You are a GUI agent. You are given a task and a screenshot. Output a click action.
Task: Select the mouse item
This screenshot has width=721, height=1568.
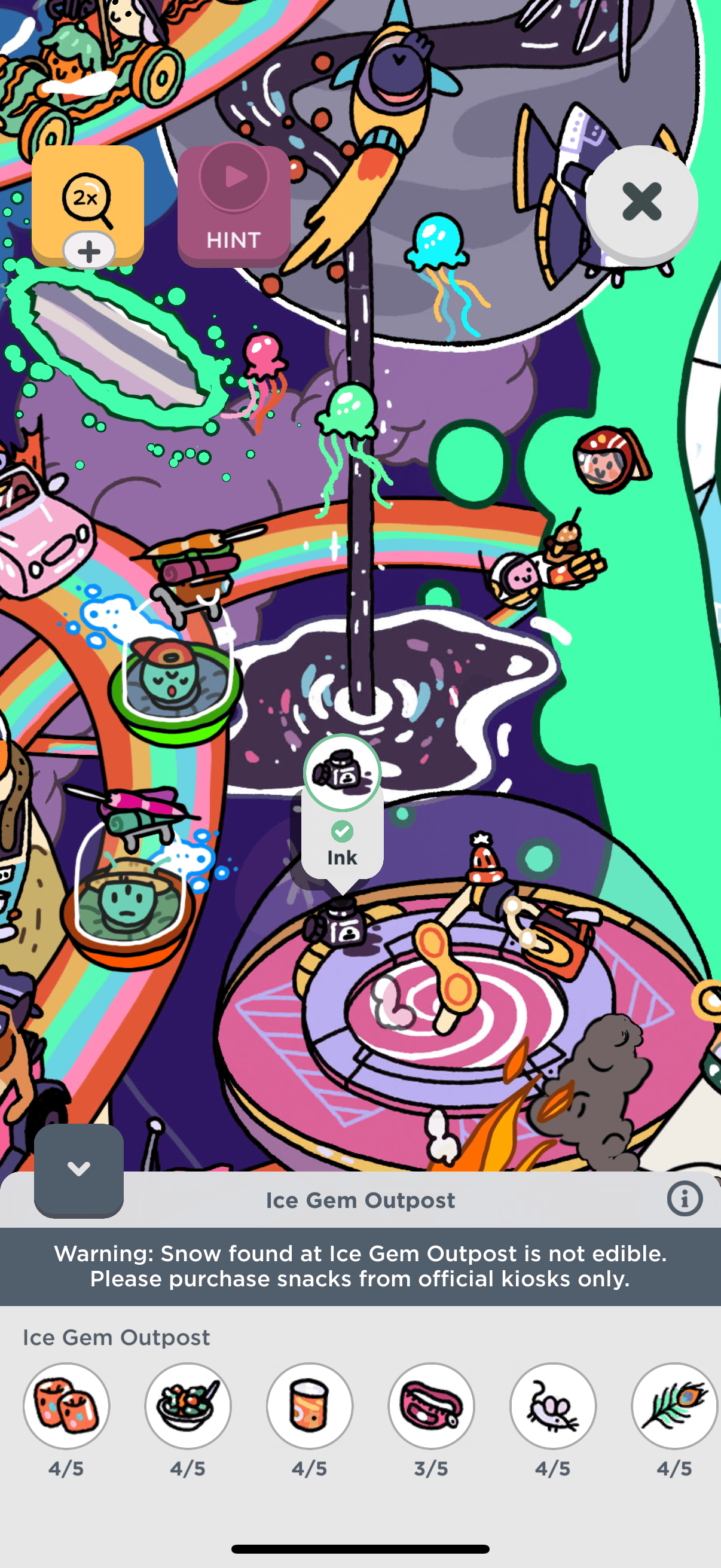[553, 1406]
